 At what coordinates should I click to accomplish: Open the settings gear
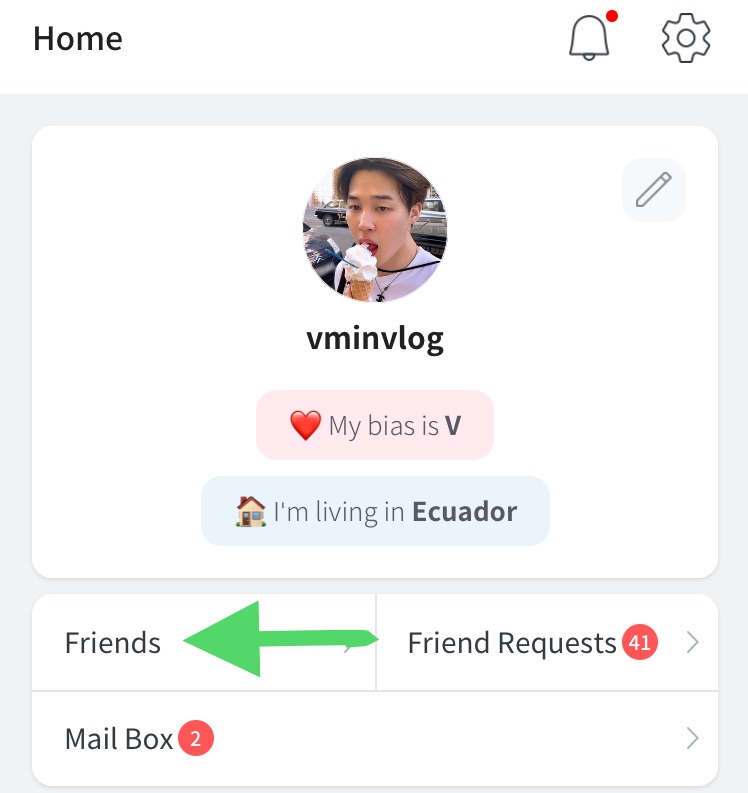point(686,36)
